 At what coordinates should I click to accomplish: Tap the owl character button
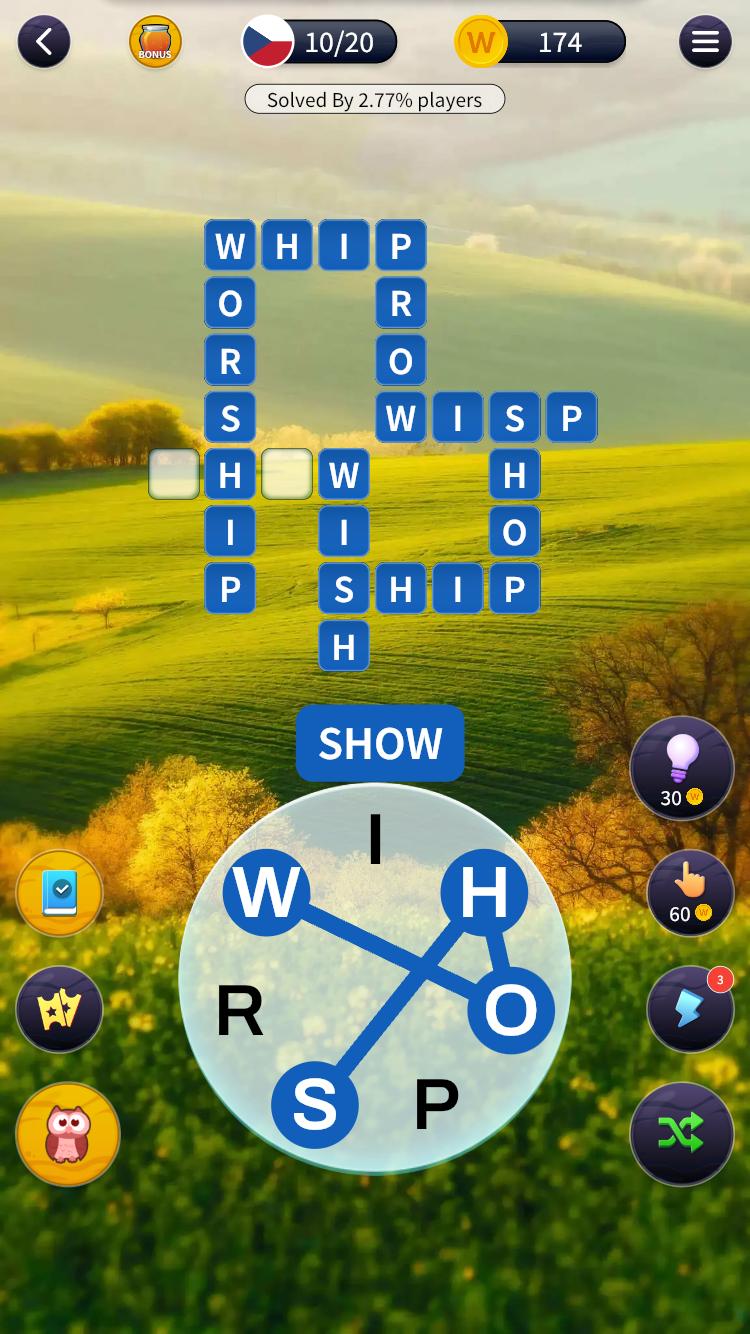68,1135
